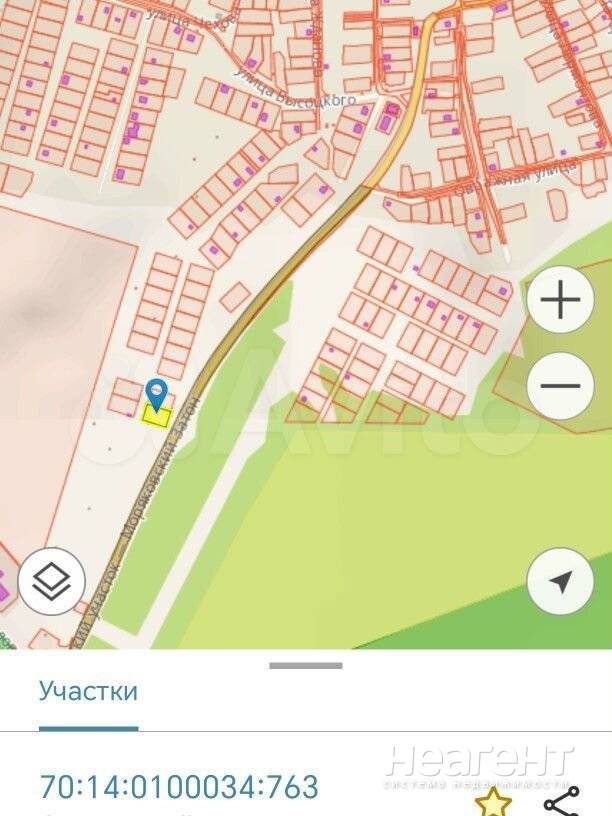Open parcel 70:14:0100034:763 details
Screen dimensions: 612x816
(178, 787)
